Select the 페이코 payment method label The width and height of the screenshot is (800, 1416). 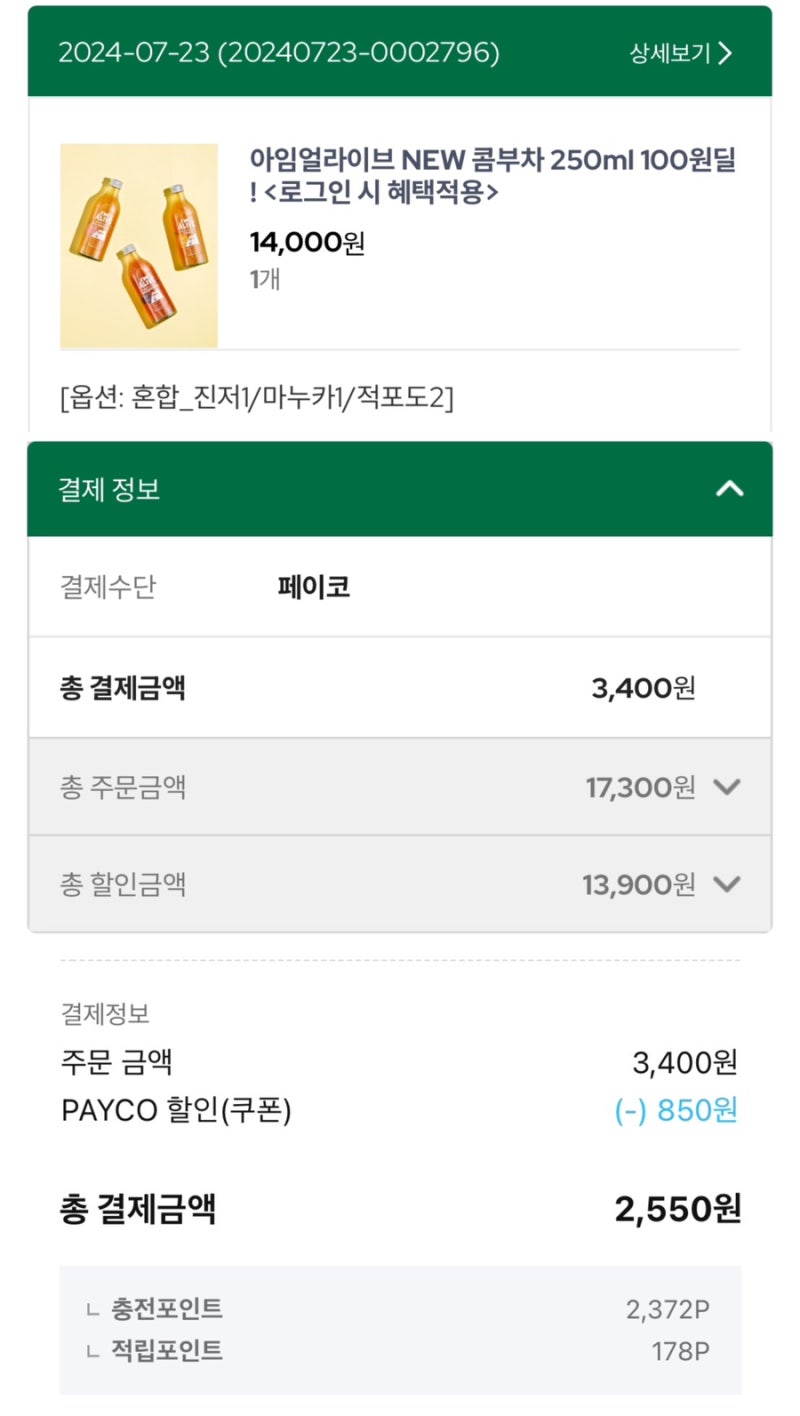tap(313, 587)
